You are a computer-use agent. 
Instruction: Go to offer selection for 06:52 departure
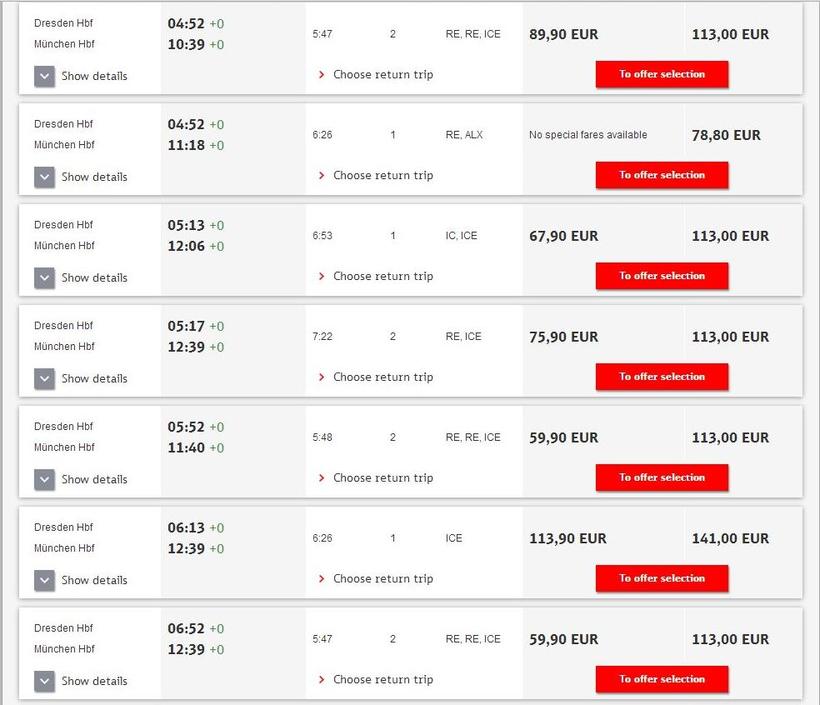[x=661, y=680]
